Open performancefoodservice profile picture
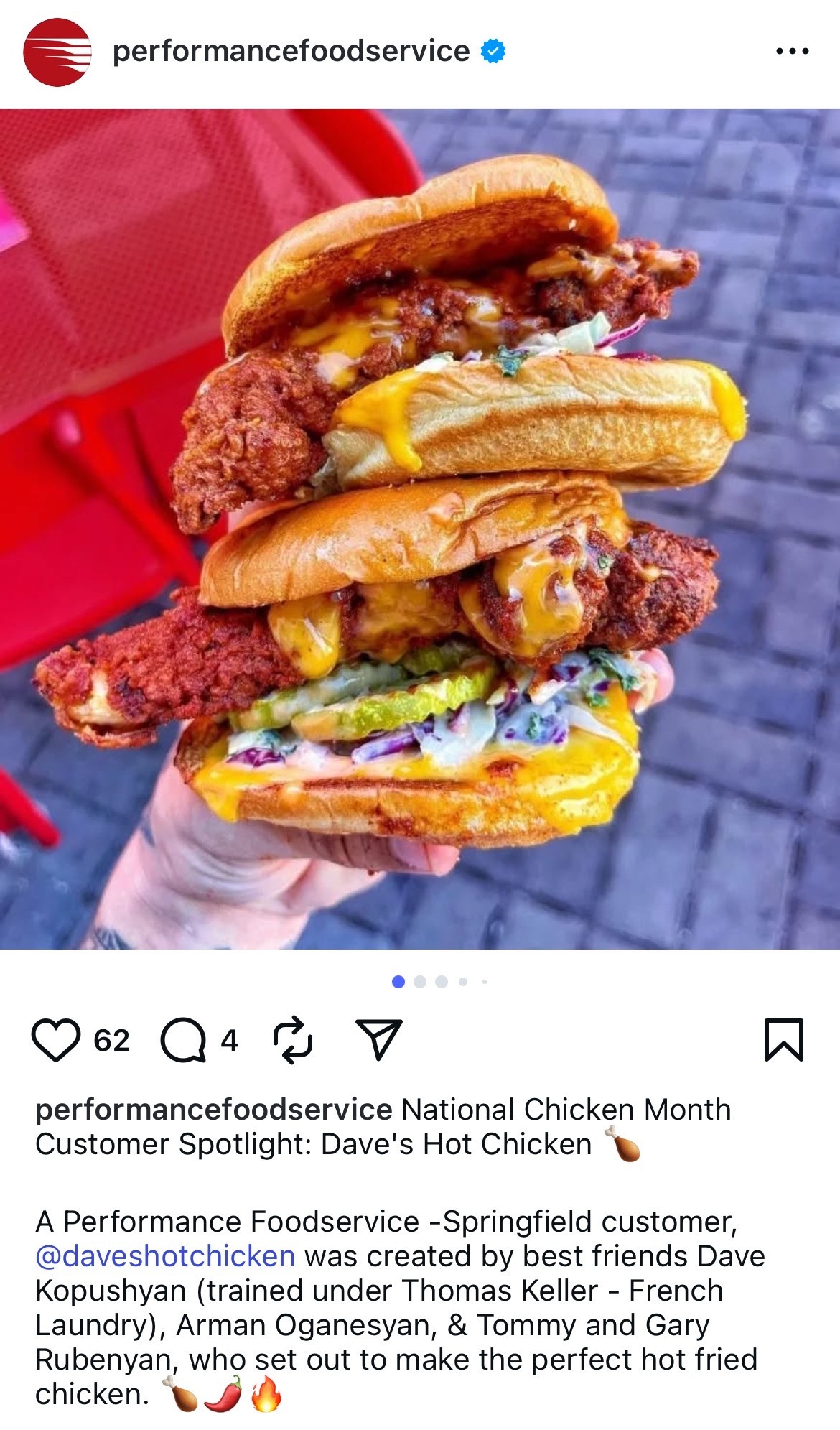 [57, 52]
